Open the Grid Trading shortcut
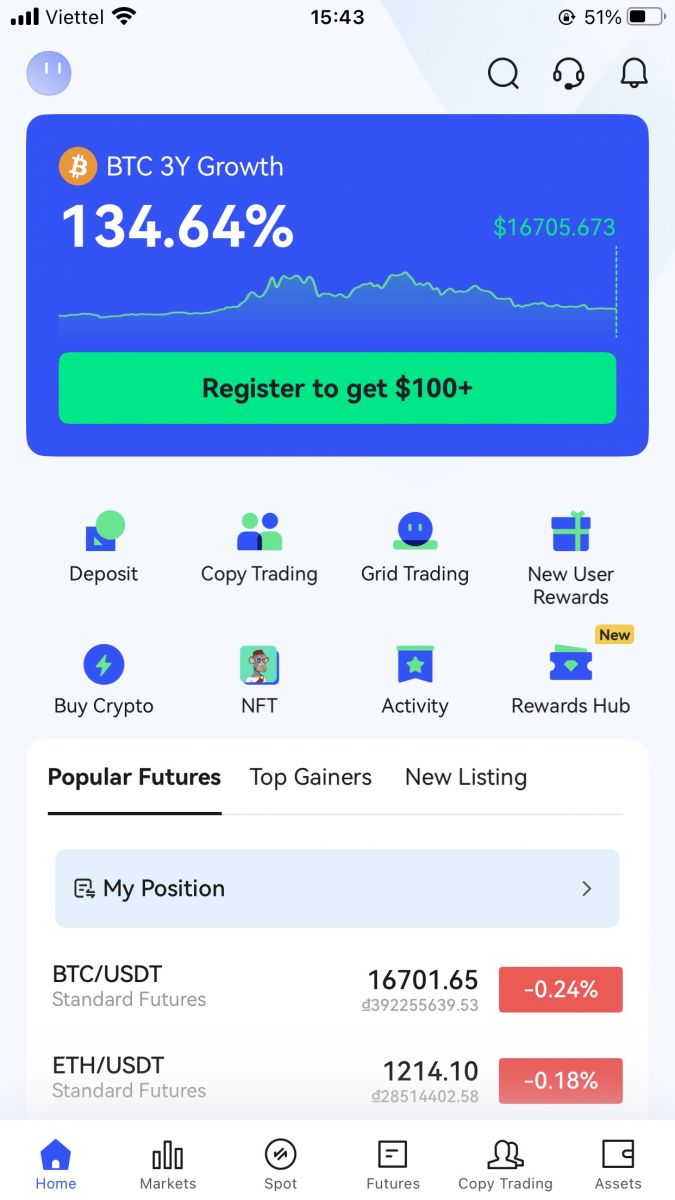This screenshot has height=1200, width=675. coord(414,547)
